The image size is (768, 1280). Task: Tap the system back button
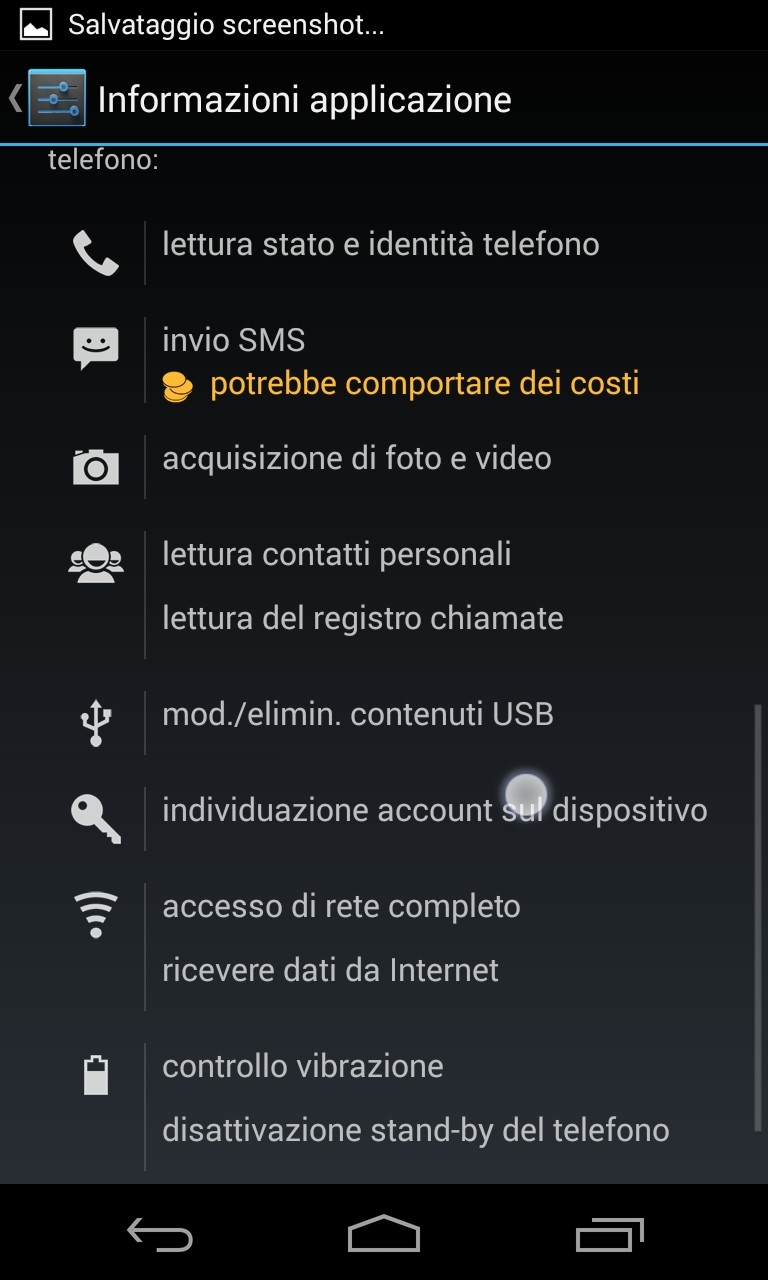tap(160, 1234)
